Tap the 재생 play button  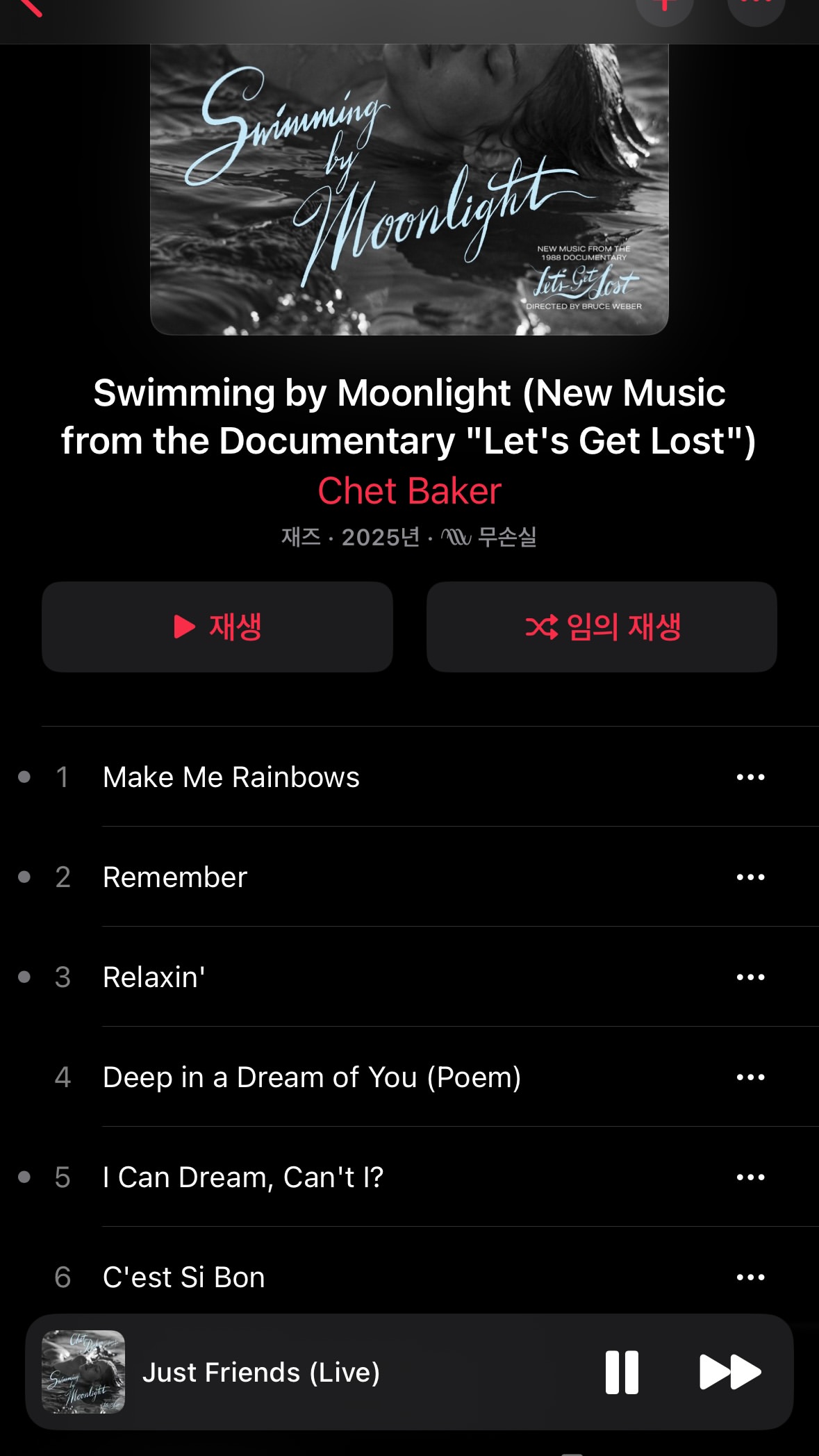coord(217,627)
